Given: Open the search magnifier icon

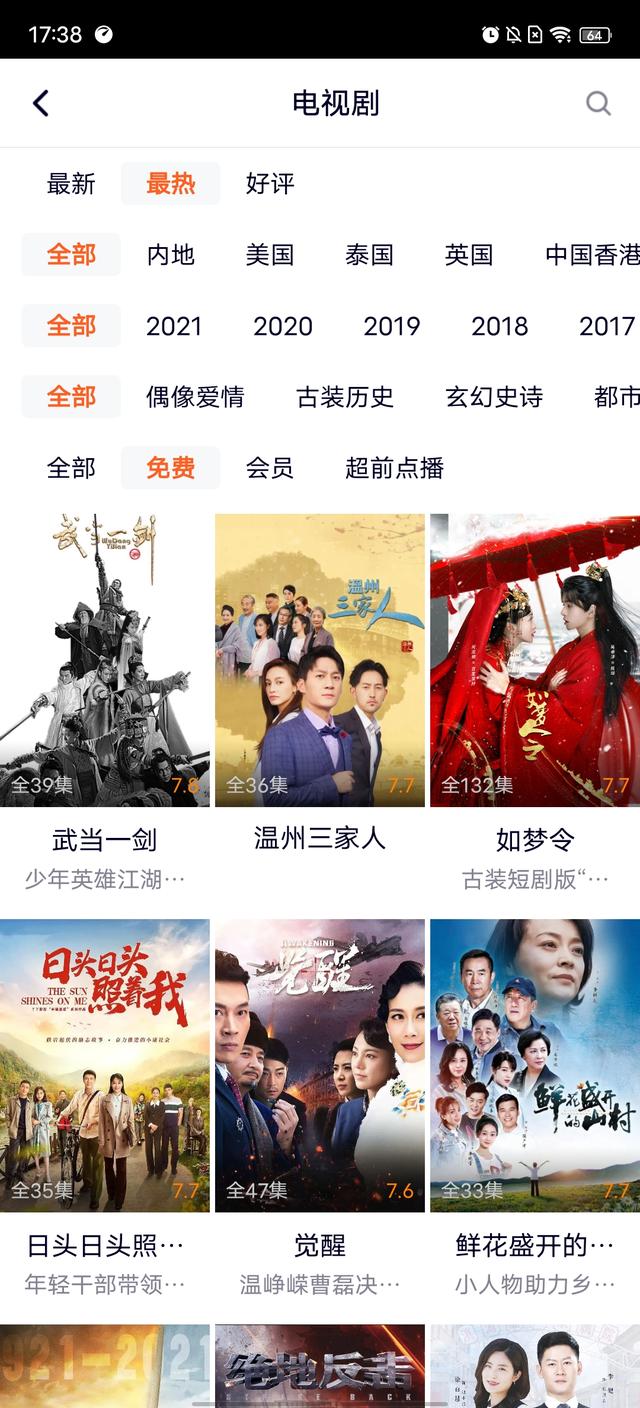Looking at the screenshot, I should [x=598, y=103].
